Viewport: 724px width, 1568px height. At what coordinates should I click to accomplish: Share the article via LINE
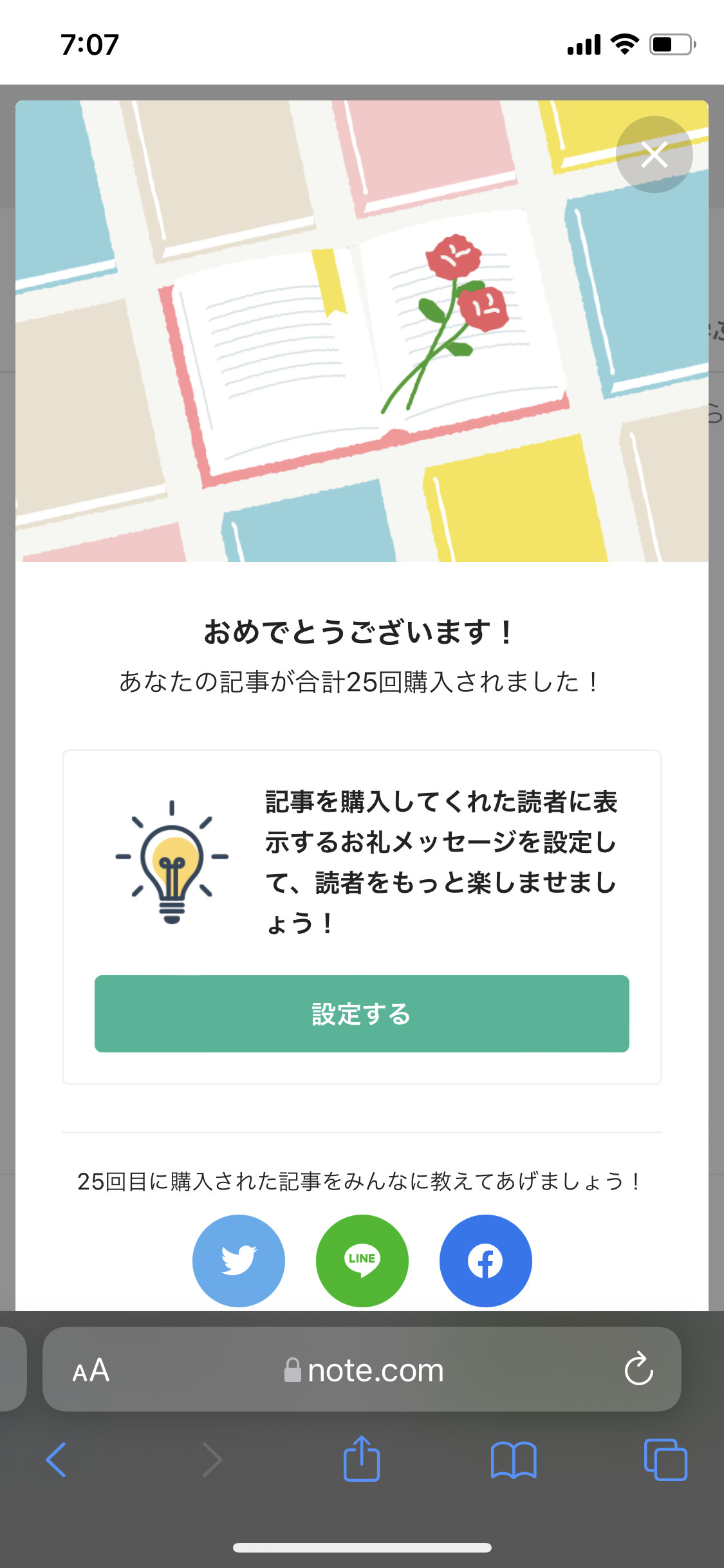pos(362,1260)
